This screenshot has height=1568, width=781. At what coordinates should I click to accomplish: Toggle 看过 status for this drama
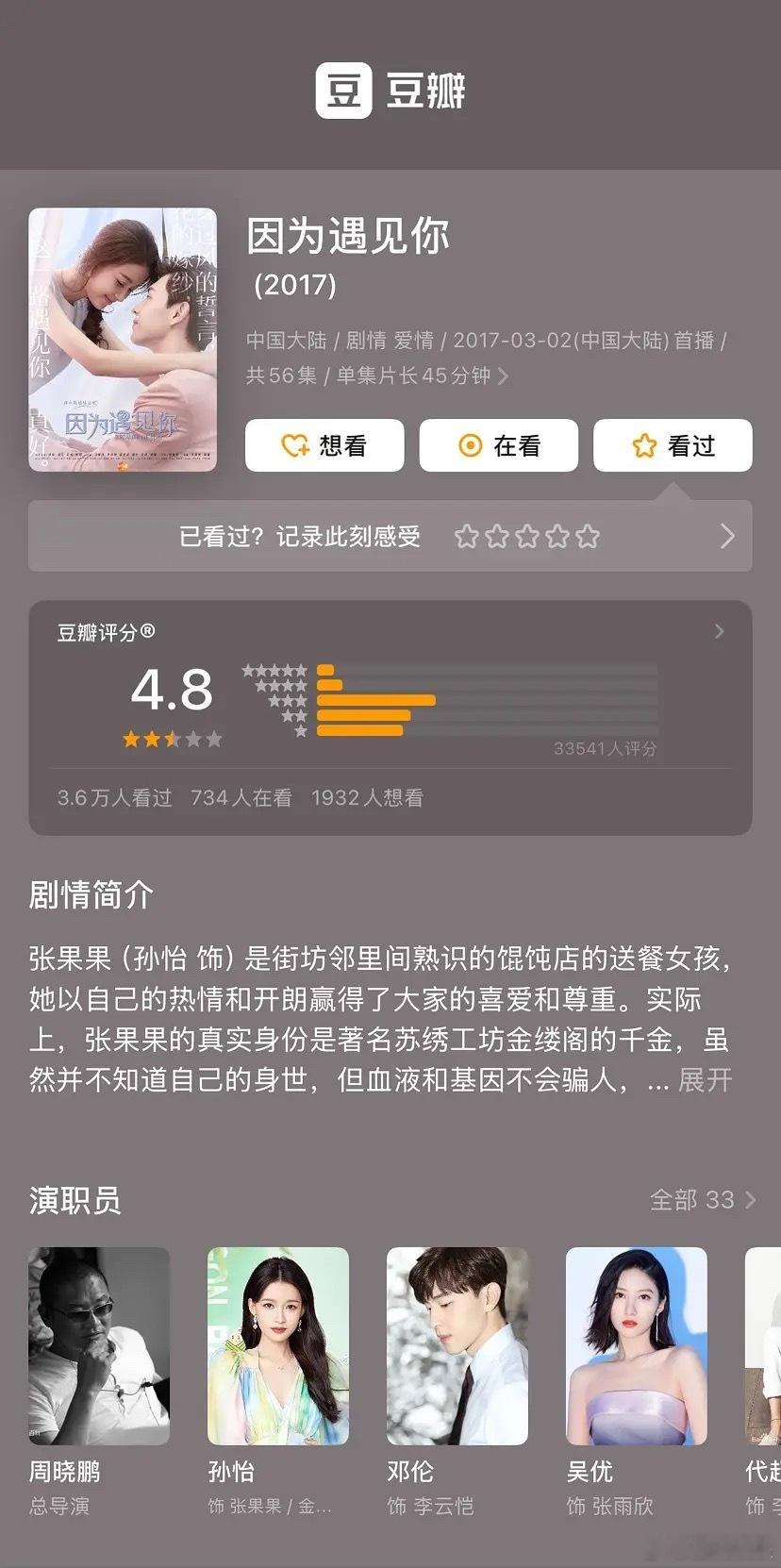[673, 445]
